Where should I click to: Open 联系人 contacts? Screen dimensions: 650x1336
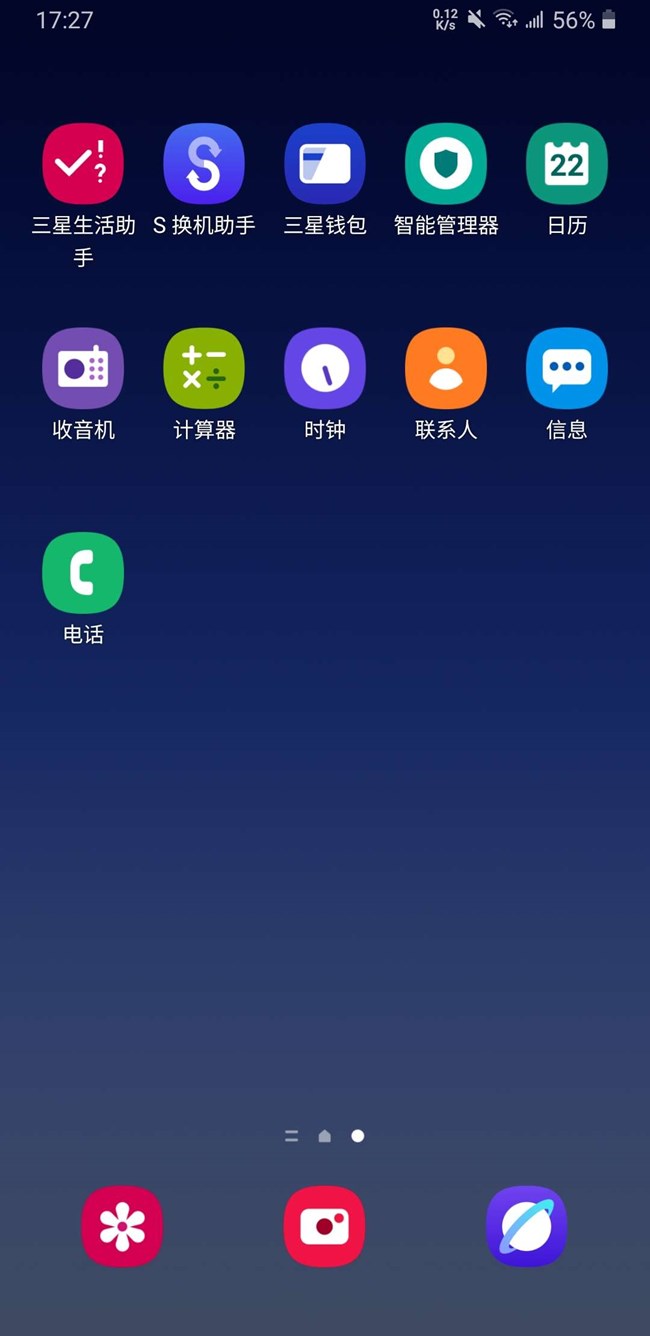click(x=446, y=369)
